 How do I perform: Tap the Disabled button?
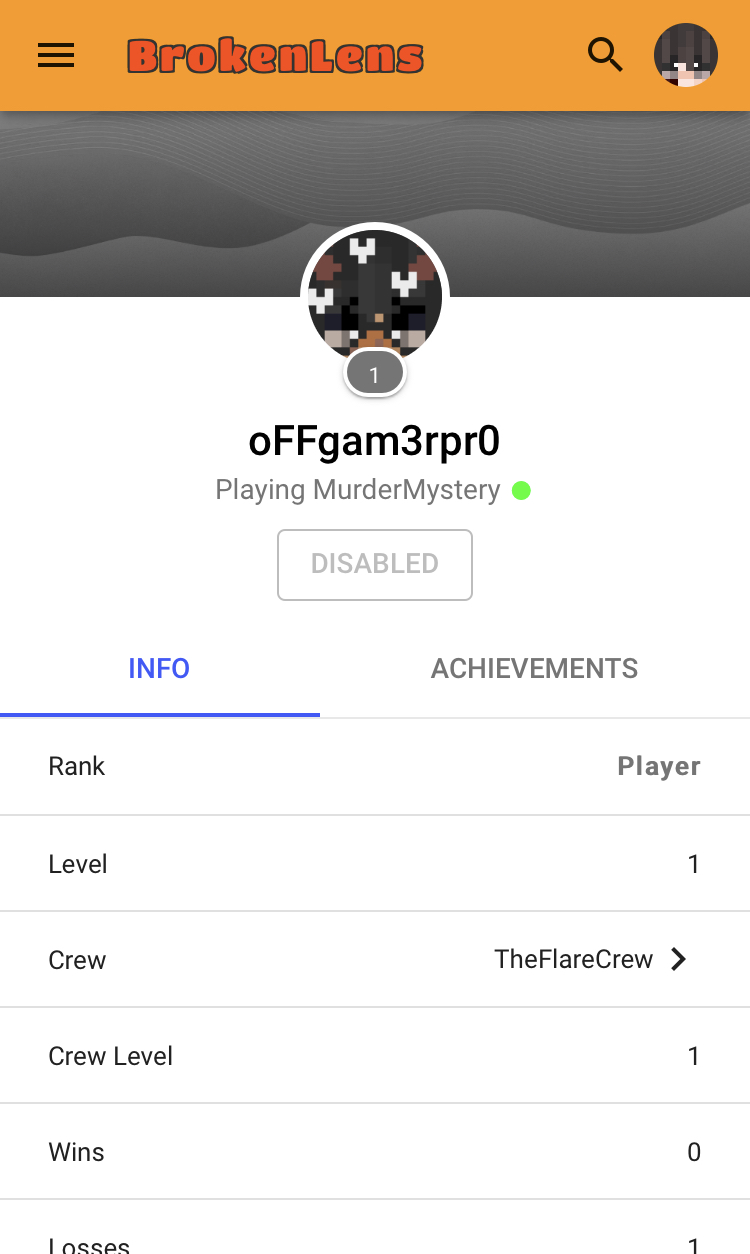tap(375, 565)
